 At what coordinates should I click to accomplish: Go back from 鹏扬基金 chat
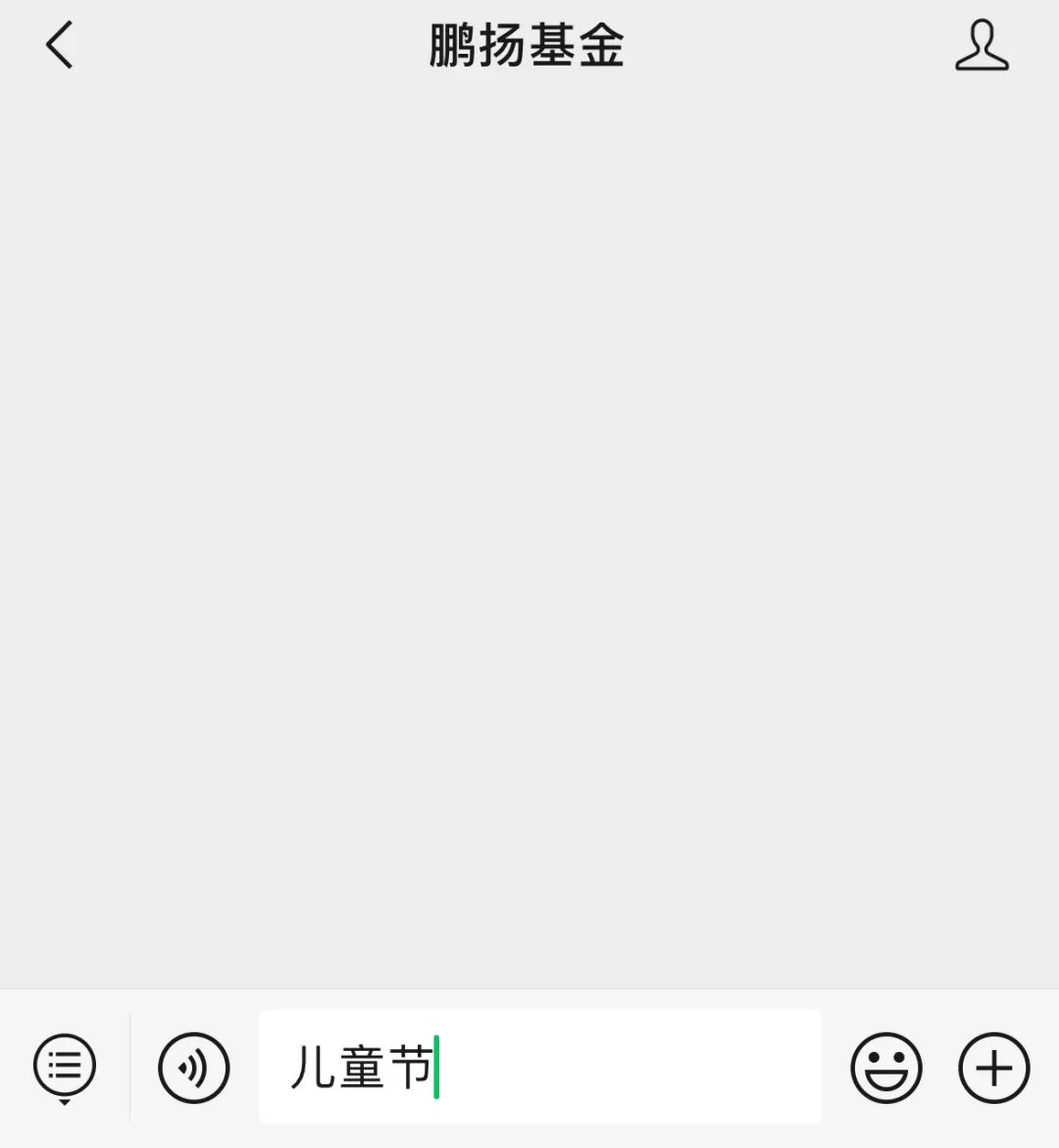(60, 45)
